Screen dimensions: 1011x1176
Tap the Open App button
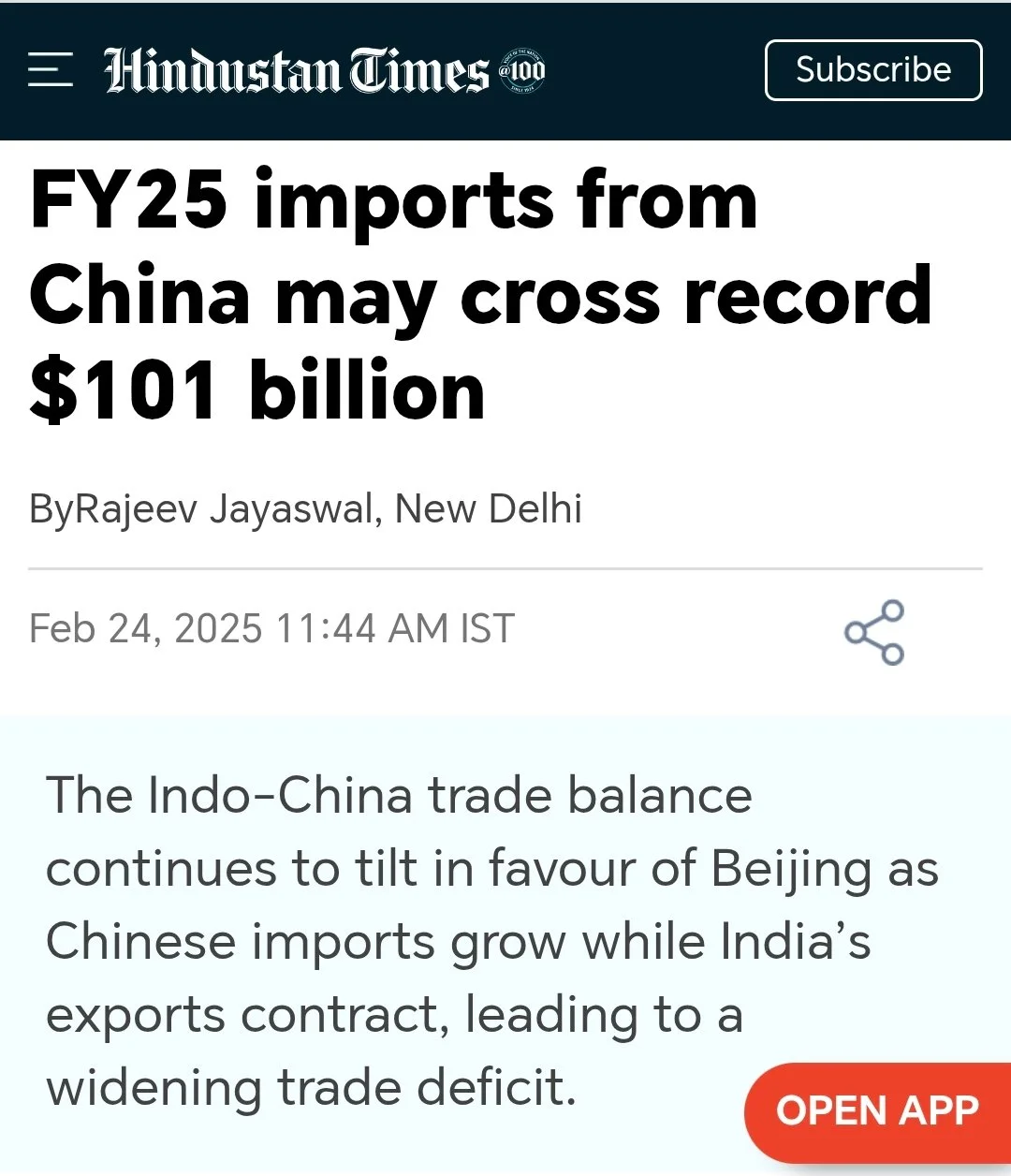tap(877, 1110)
